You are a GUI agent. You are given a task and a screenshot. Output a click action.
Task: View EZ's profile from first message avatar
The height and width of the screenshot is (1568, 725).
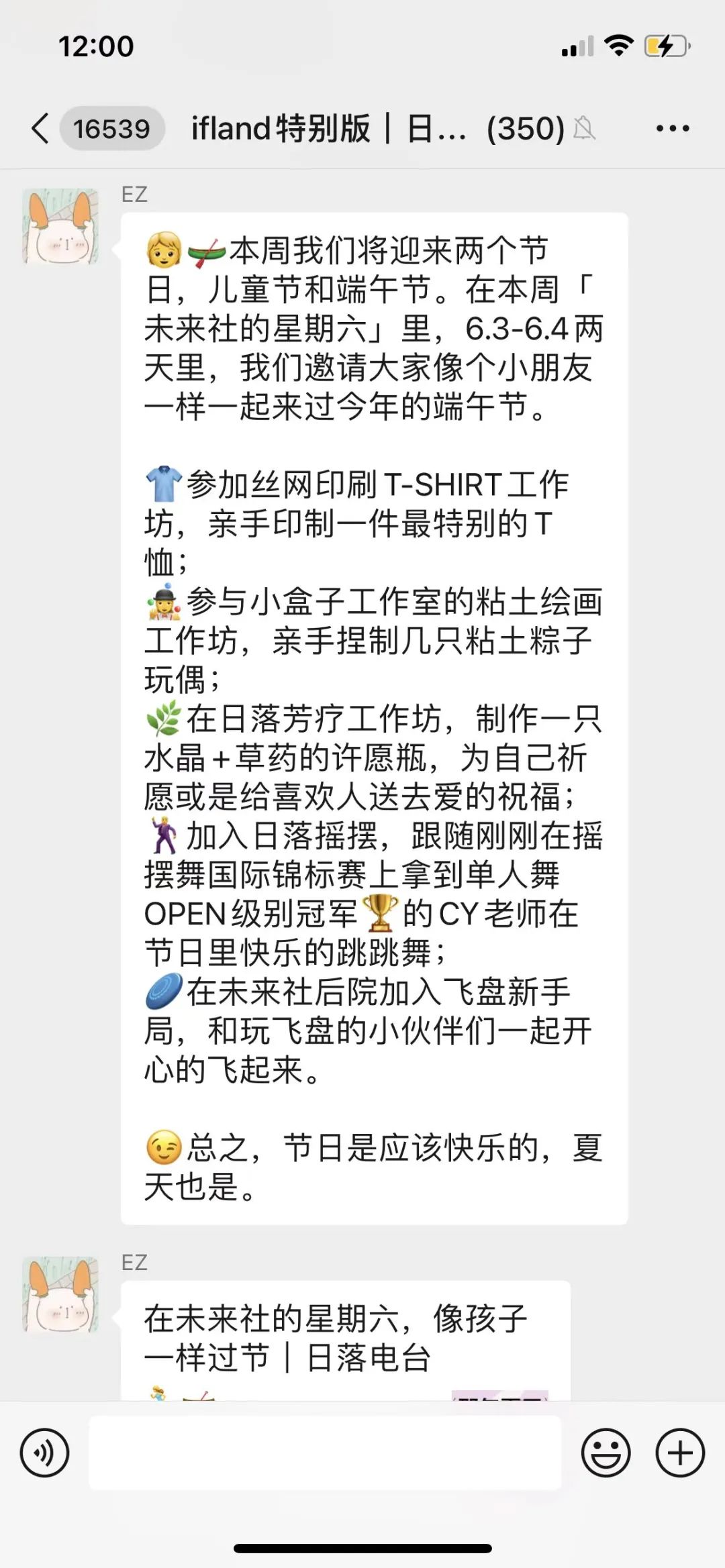click(61, 226)
